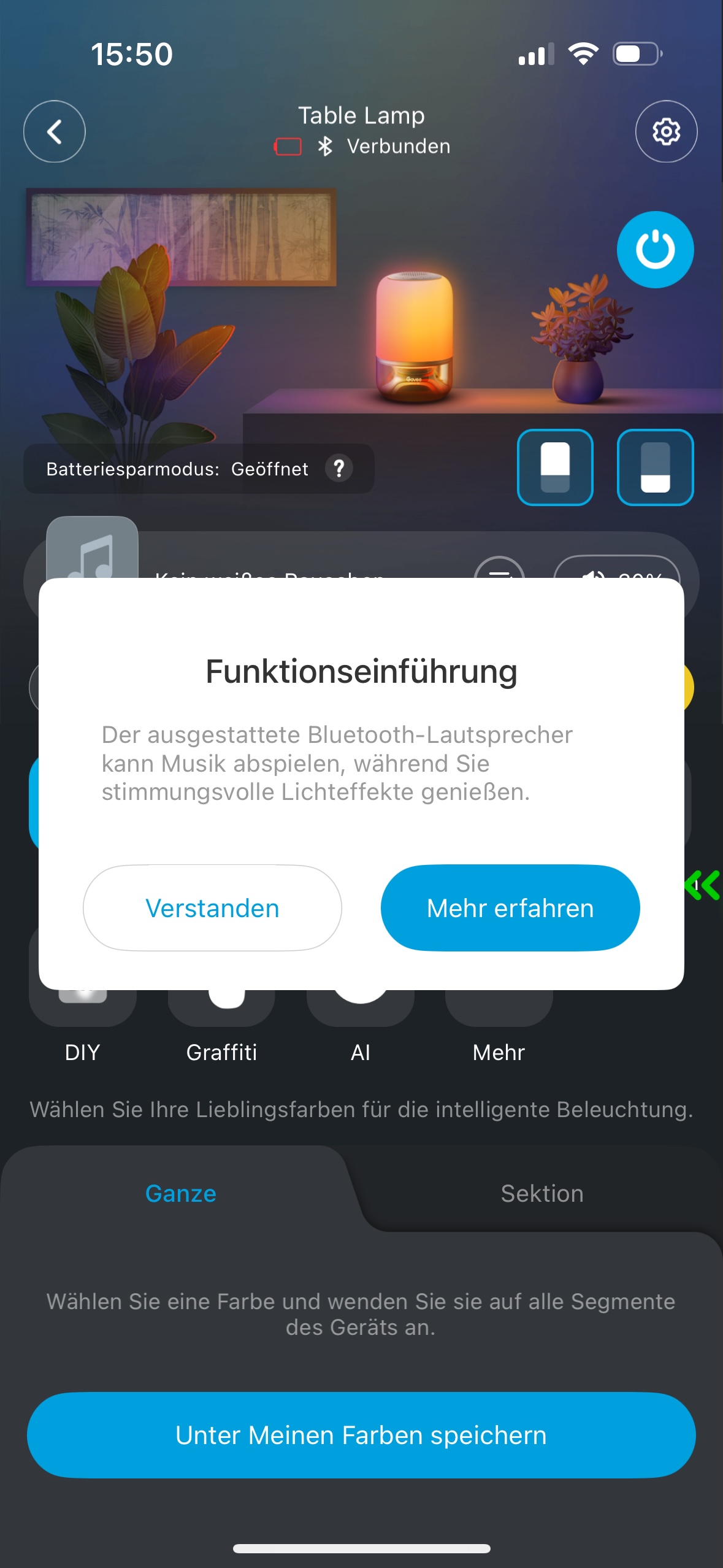Open the Batteriesparmodus help question mark
This screenshot has height=1568, width=723.
(x=339, y=469)
